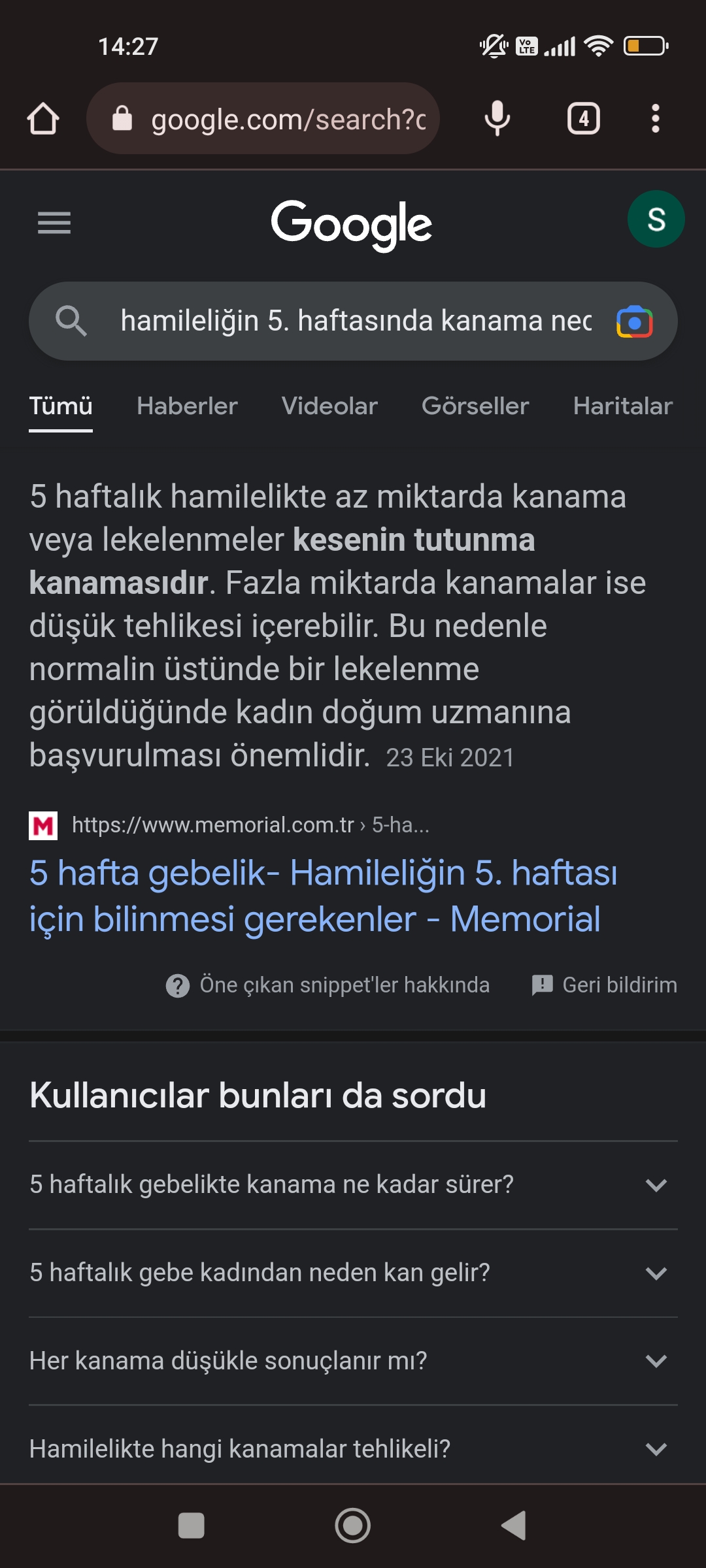Start voice search with the microphone
706x1568 pixels.
point(497,119)
